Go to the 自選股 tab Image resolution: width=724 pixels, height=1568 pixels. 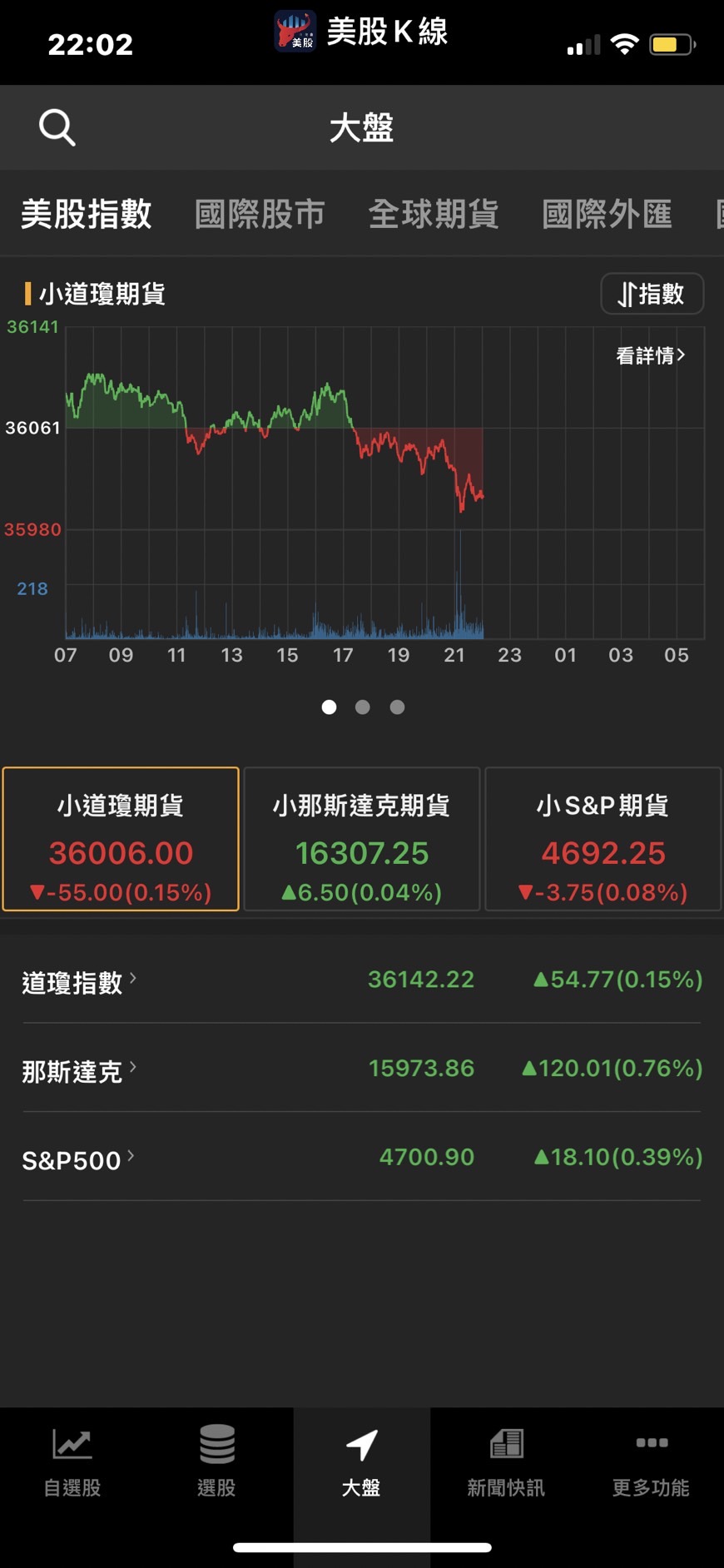(72, 1462)
